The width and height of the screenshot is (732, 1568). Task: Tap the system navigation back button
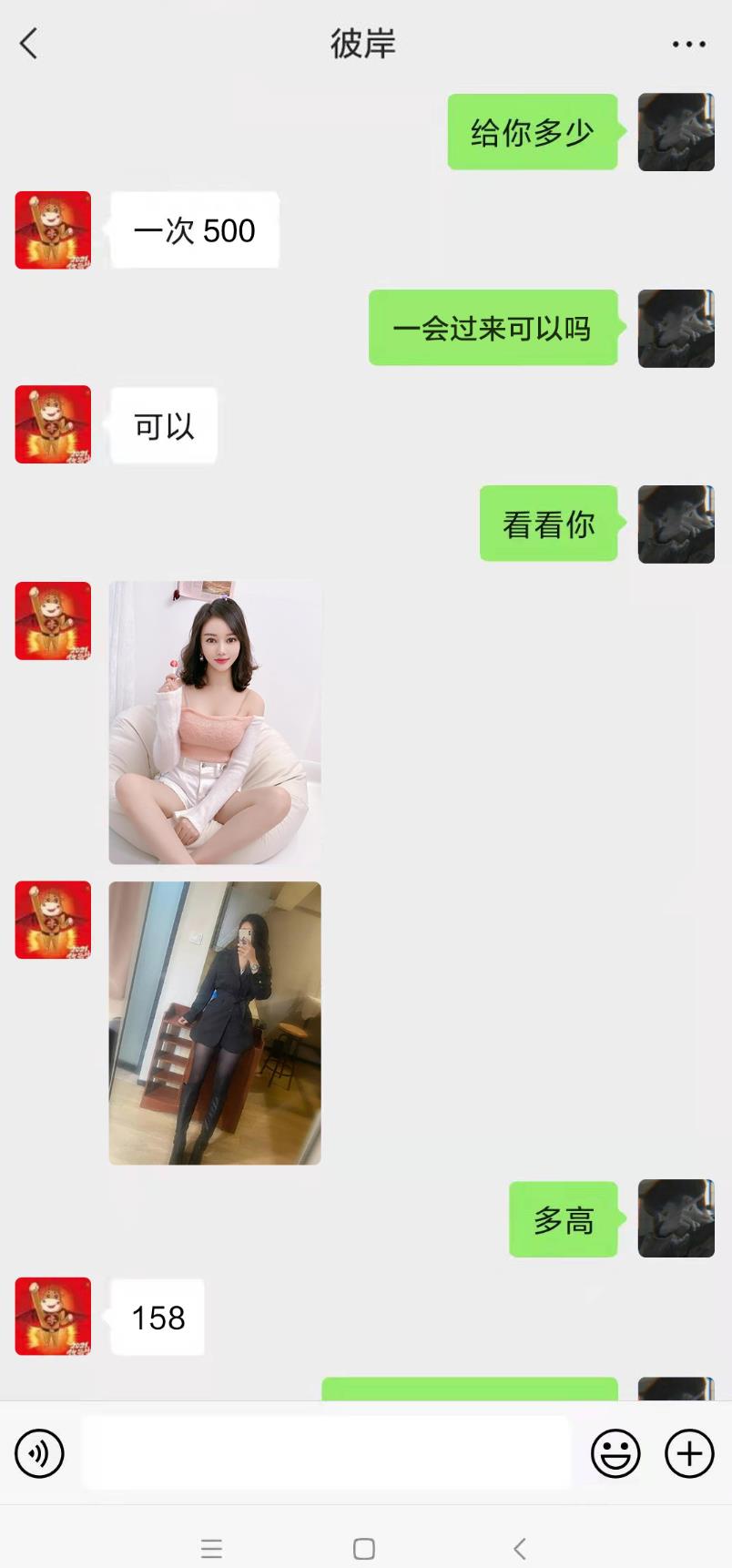[520, 1548]
